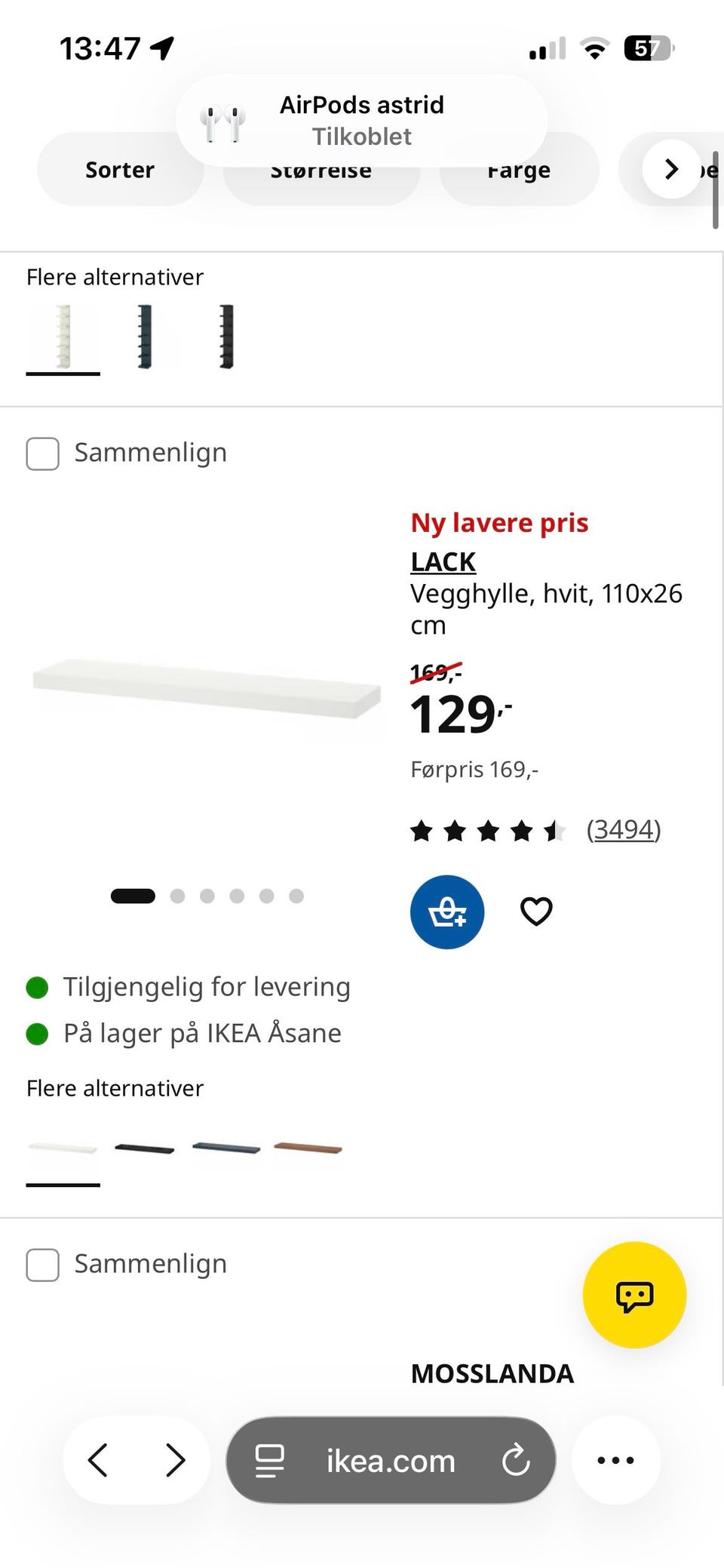Open the LACK product link

[443, 561]
